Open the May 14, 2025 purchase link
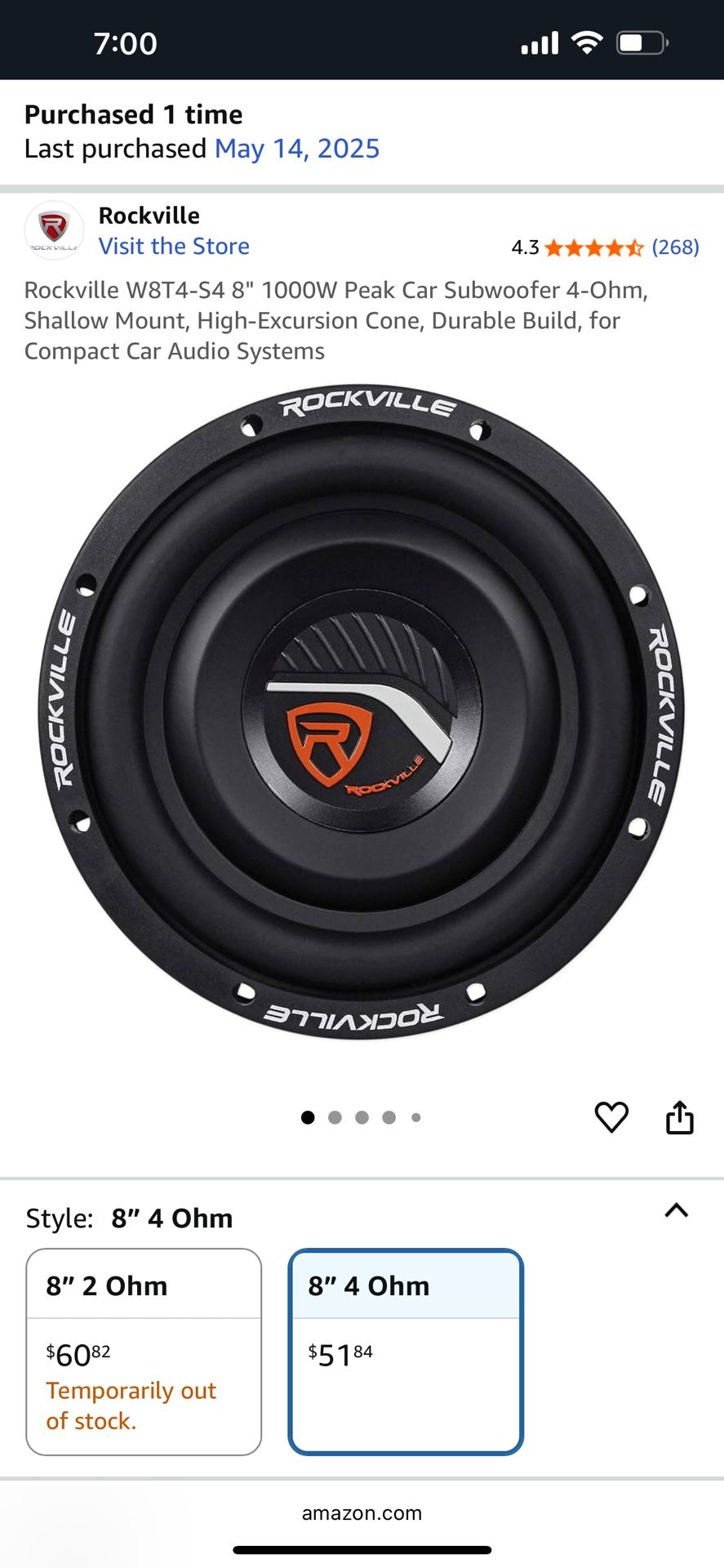724x1568 pixels. [296, 149]
